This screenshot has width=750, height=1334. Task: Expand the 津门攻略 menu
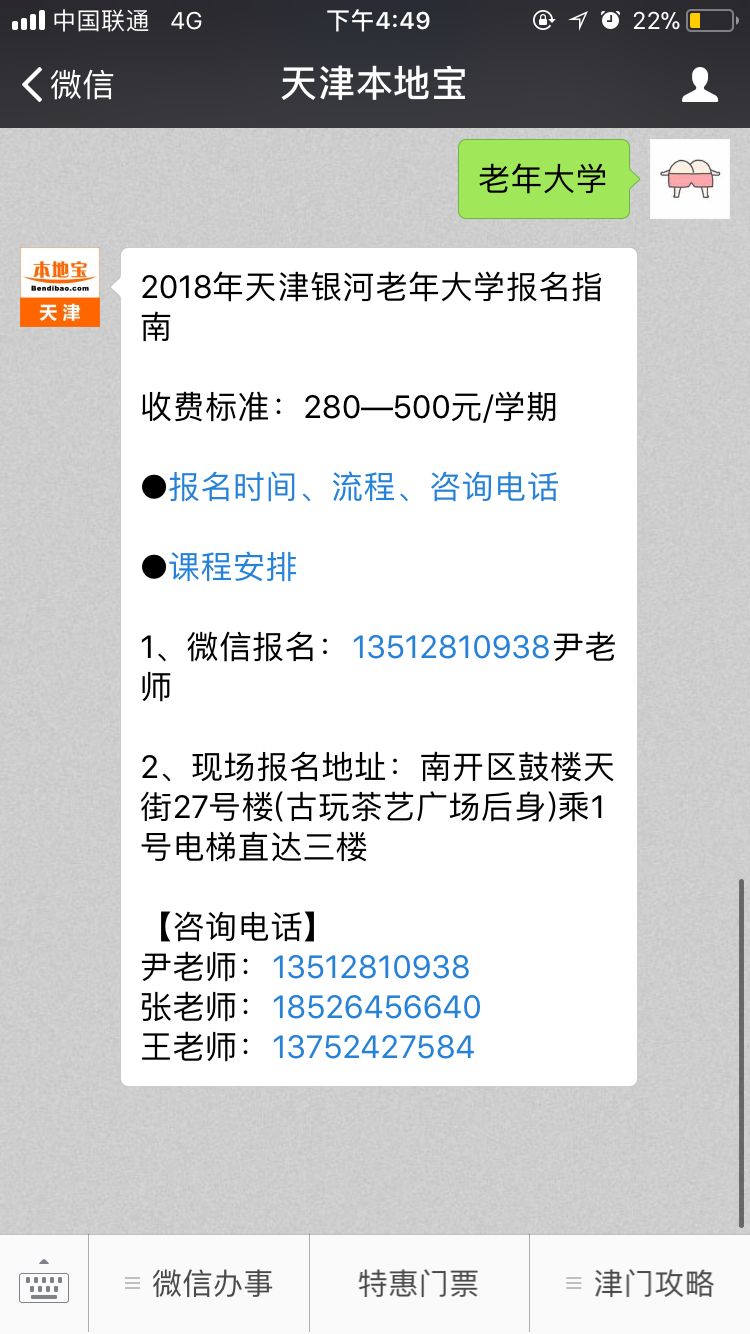tap(640, 1284)
